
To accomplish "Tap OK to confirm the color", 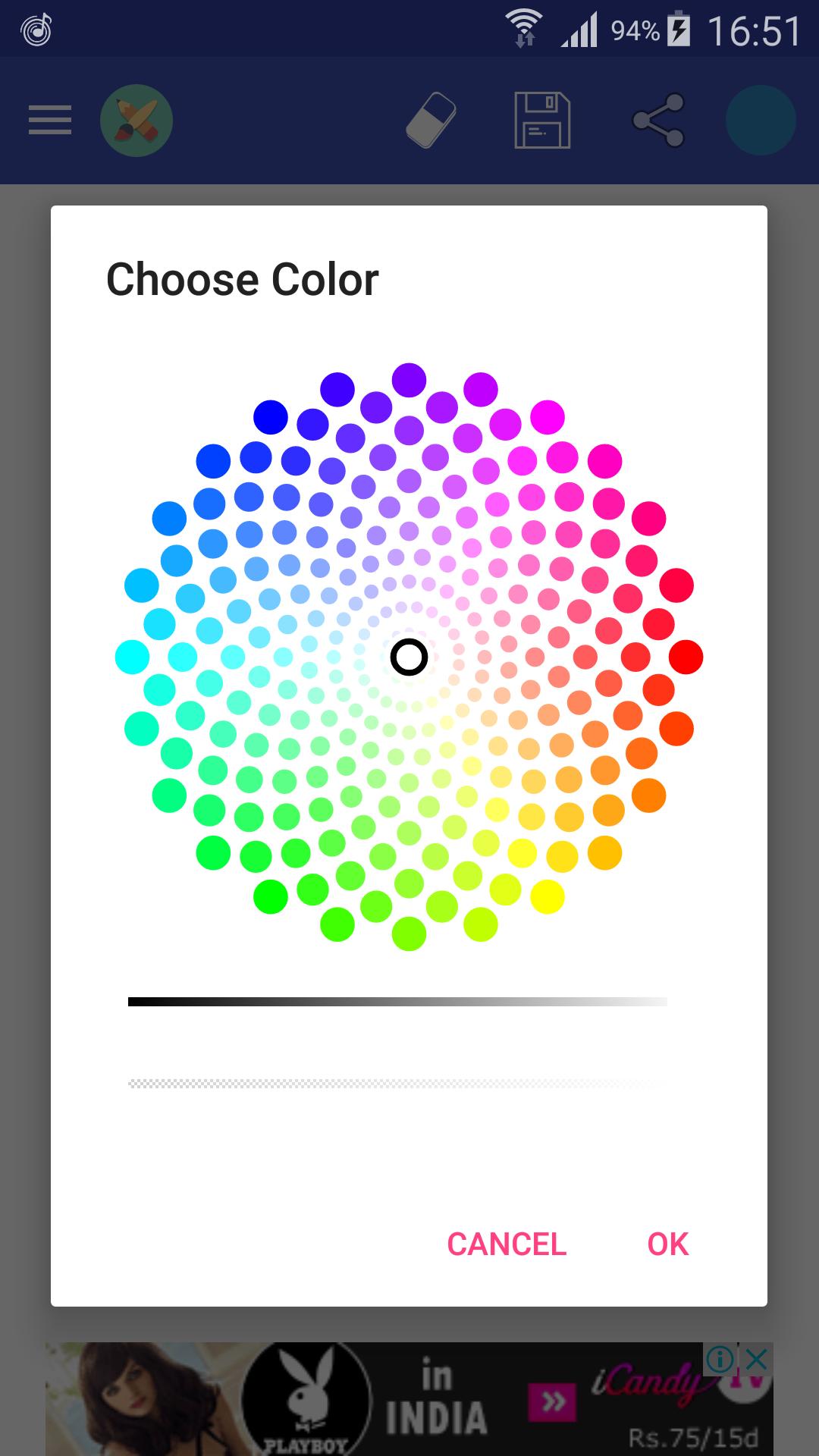I will pyautogui.click(x=667, y=1244).
